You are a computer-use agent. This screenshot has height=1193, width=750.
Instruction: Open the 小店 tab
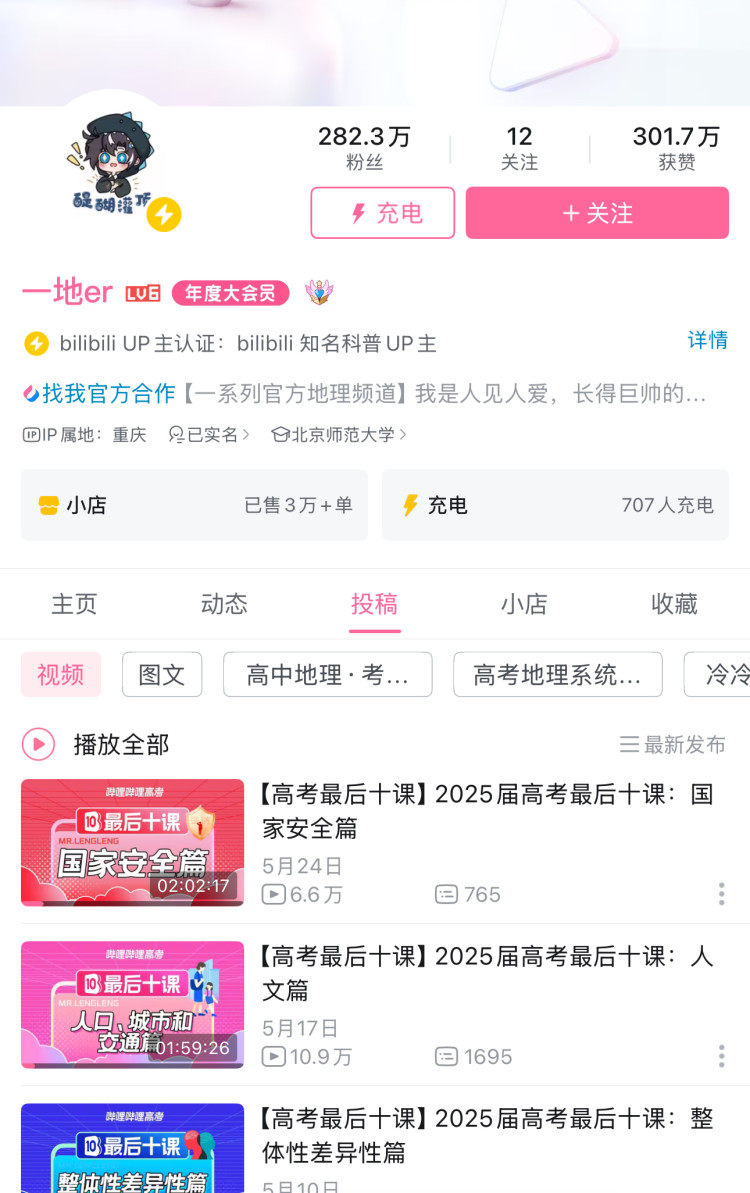click(524, 604)
